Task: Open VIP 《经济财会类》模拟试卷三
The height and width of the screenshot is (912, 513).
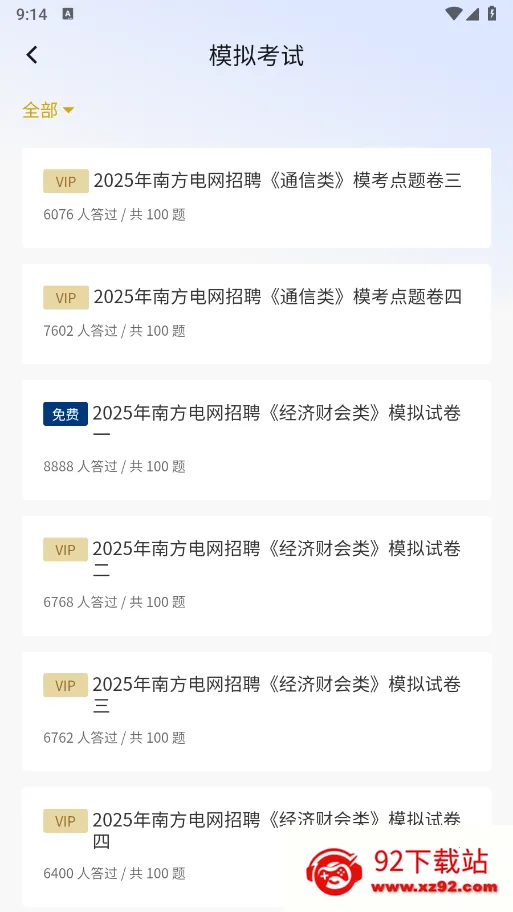Action: click(x=256, y=711)
